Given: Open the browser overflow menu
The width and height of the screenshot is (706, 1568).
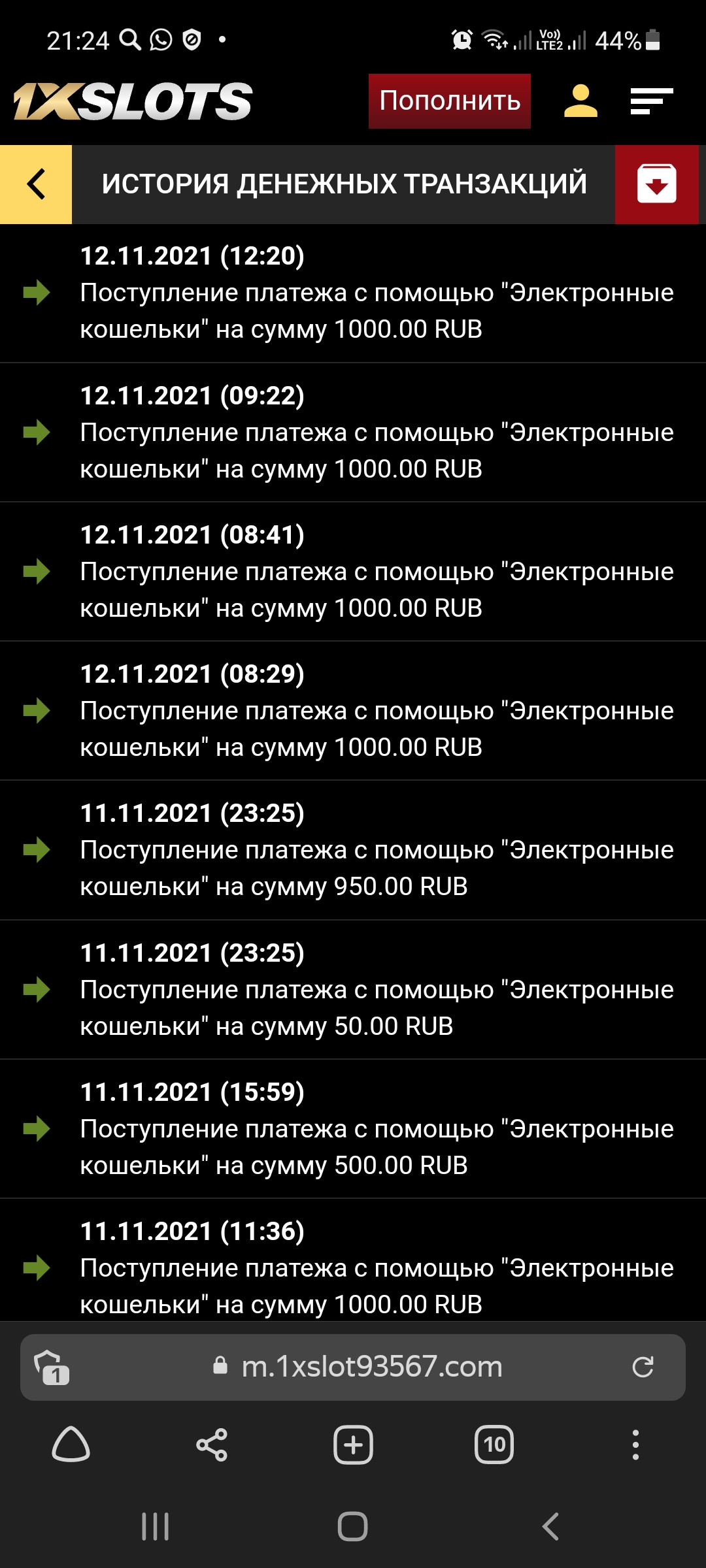Looking at the screenshot, I should pos(635,1445).
